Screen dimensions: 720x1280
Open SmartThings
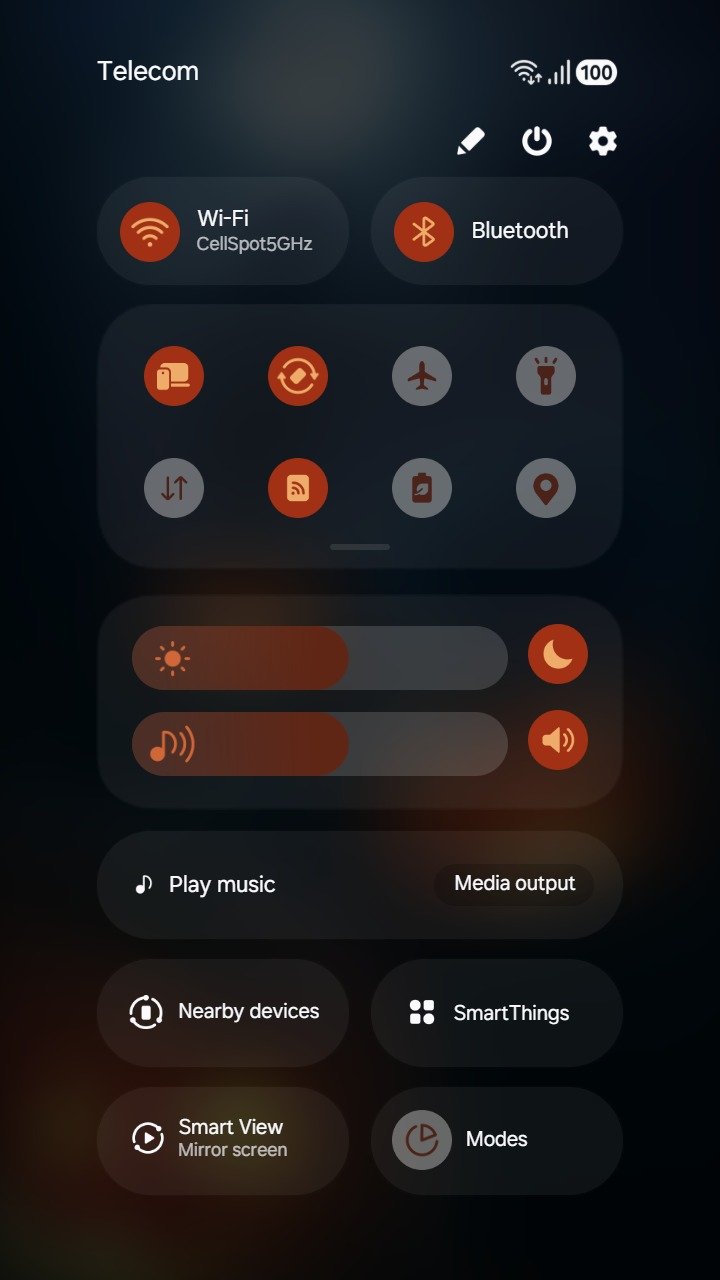tap(497, 1013)
